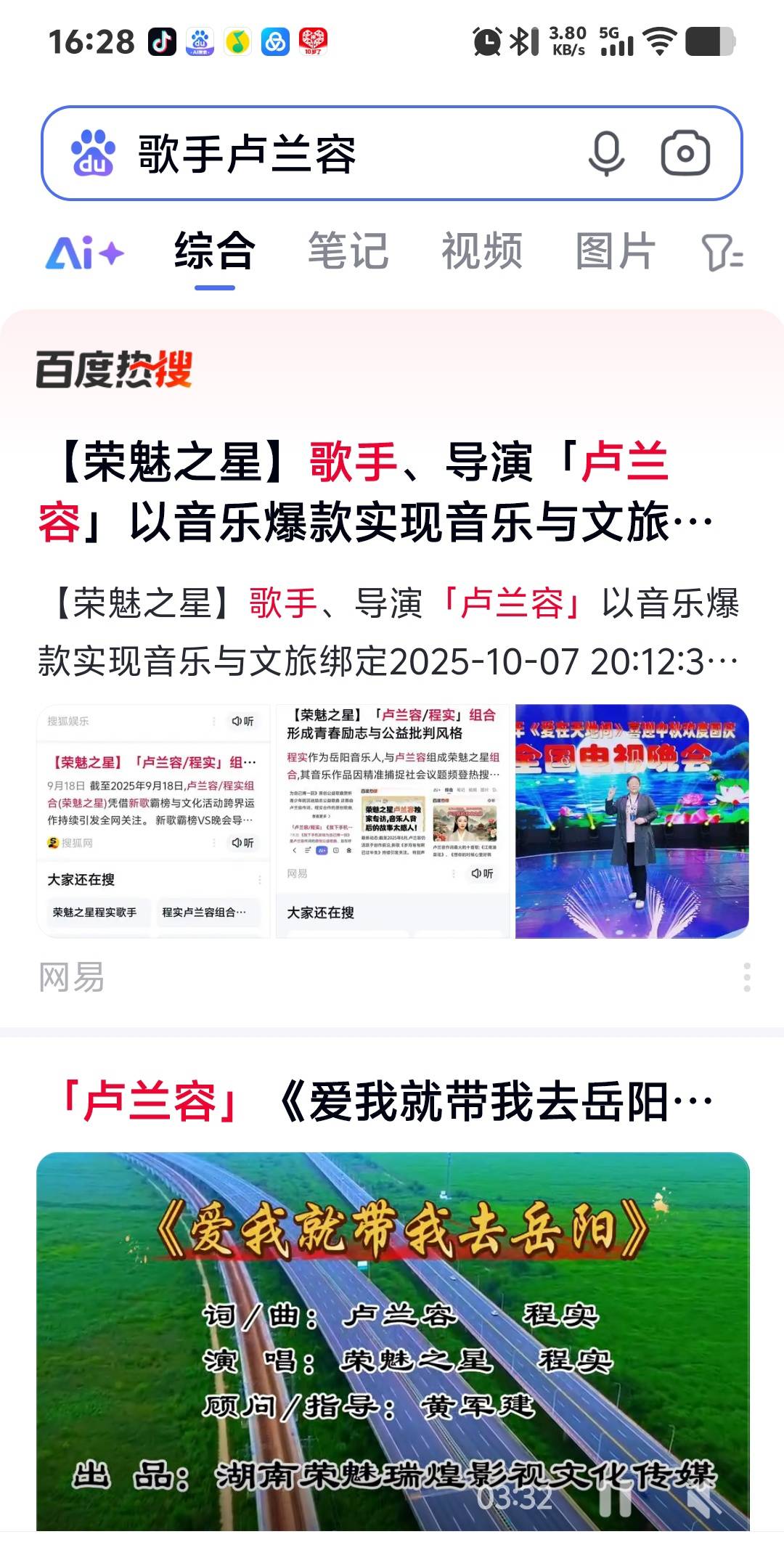Open camera image search
The image size is (784, 1542).
[x=685, y=153]
